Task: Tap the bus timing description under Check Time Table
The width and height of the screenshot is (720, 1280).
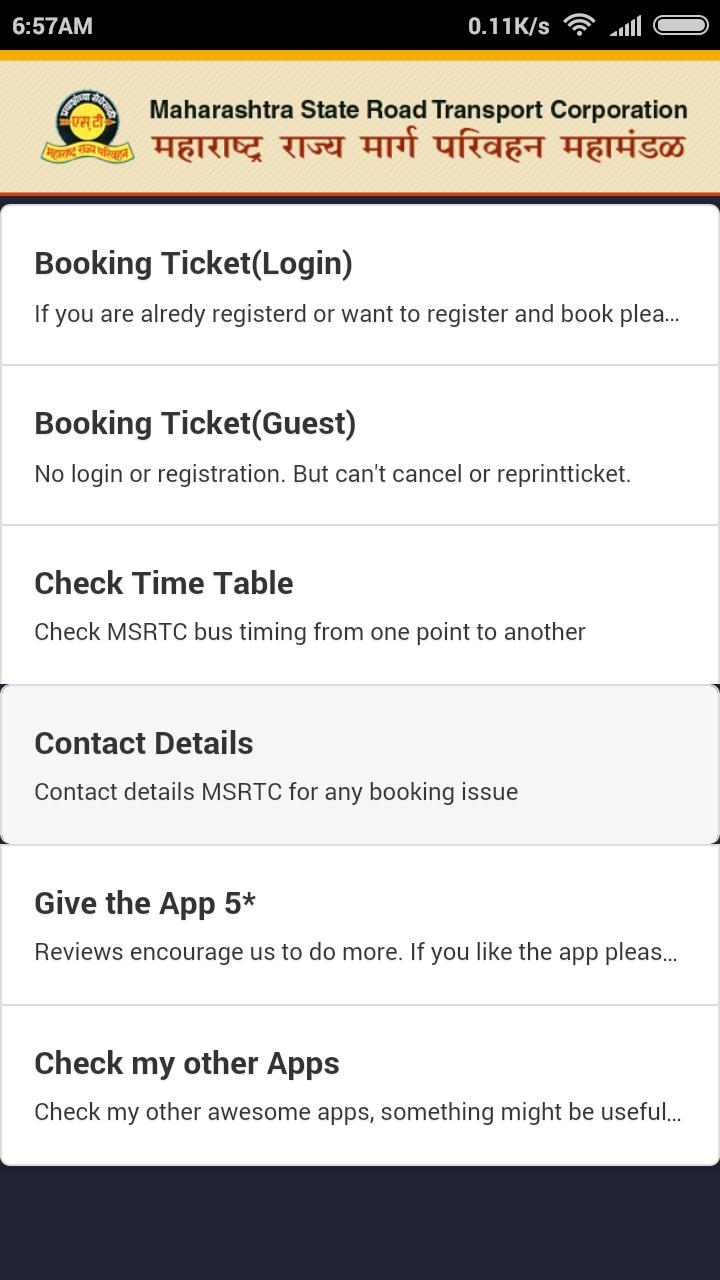Action: click(x=310, y=631)
